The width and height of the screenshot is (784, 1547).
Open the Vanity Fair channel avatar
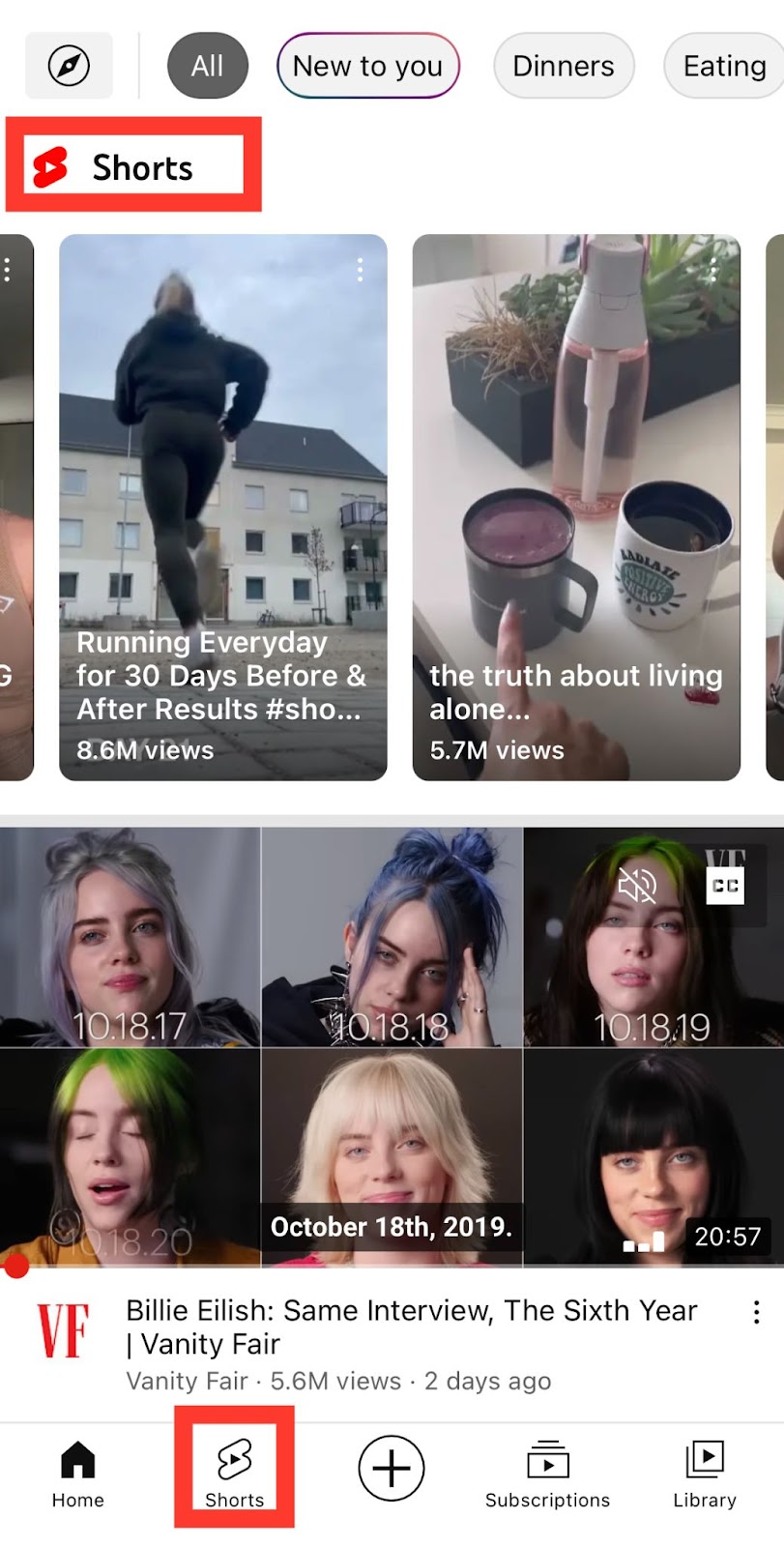pos(64,1329)
